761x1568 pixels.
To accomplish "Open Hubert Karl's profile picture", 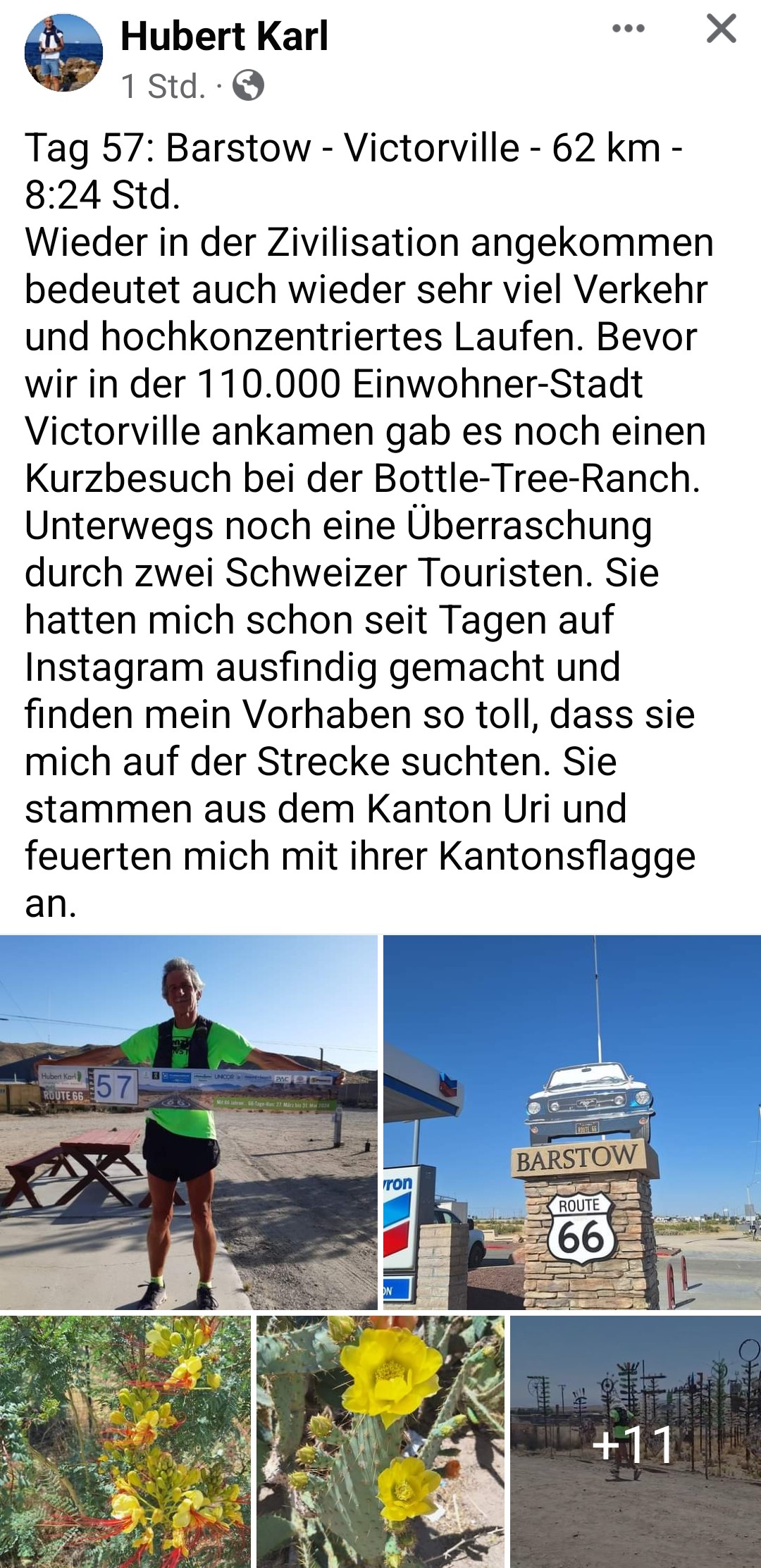I will [x=63, y=54].
